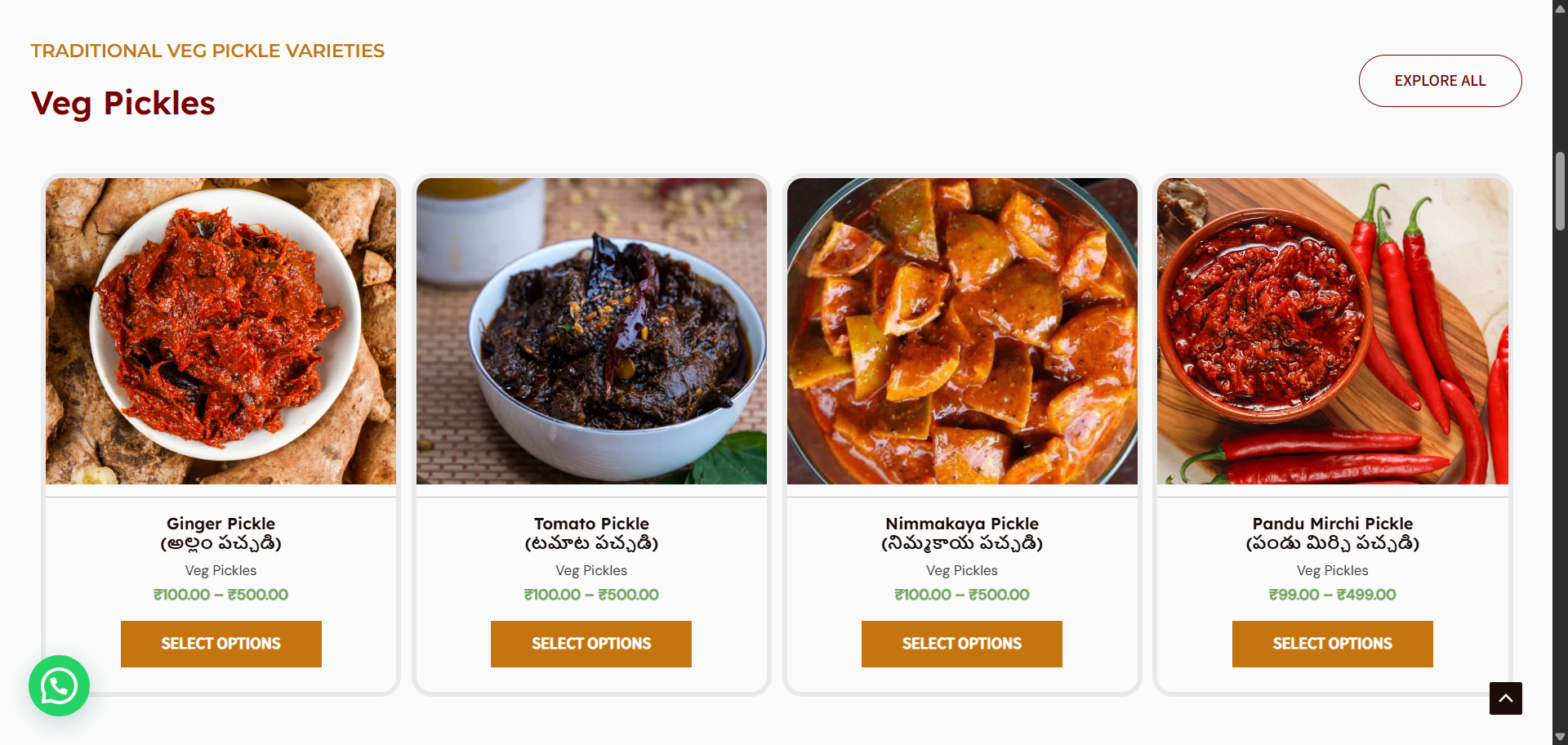This screenshot has height=745, width=1568.
Task: Open Ginger Pickle product image
Action: point(220,331)
